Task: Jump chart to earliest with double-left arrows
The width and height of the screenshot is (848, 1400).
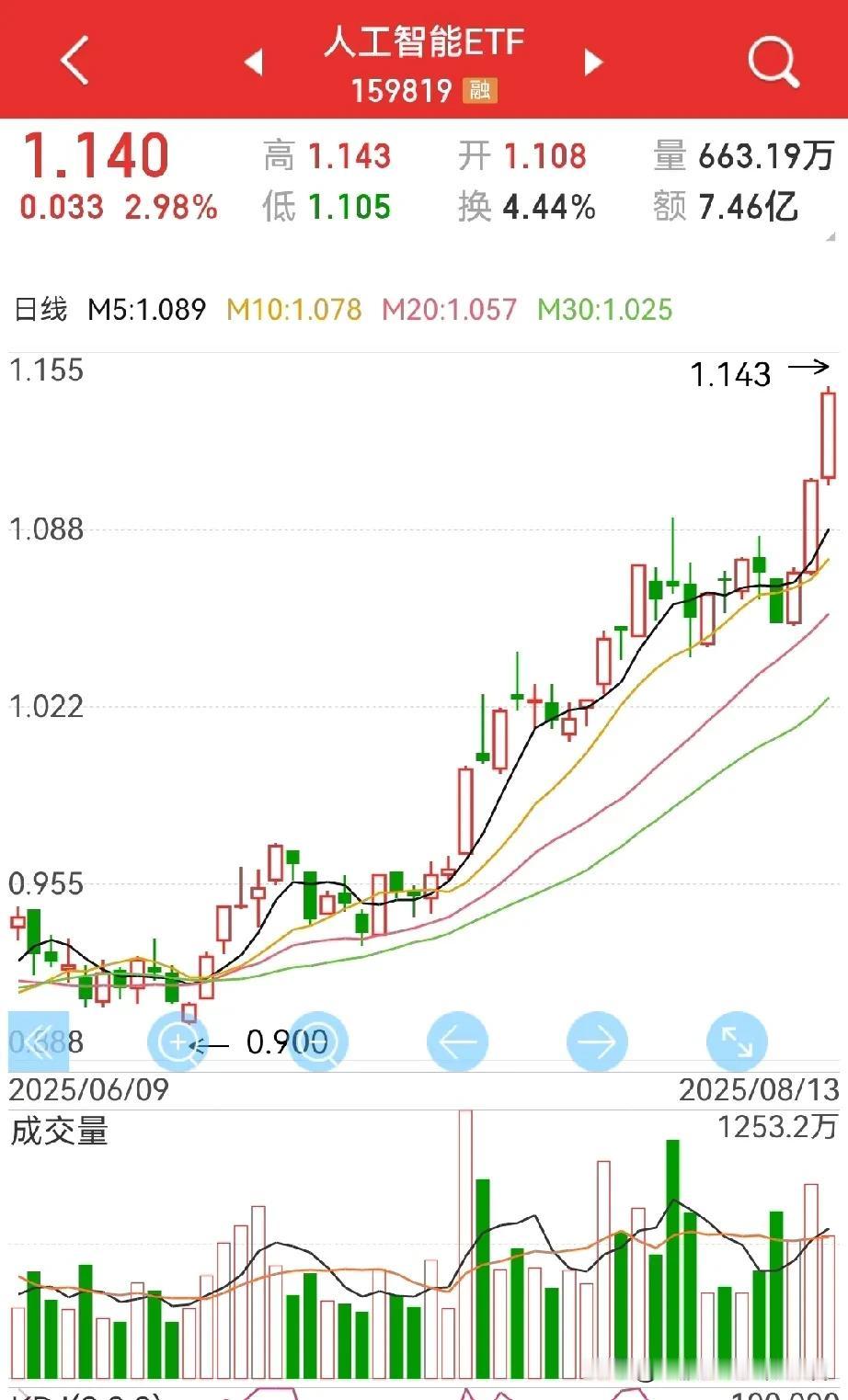Action: pos(39,1041)
